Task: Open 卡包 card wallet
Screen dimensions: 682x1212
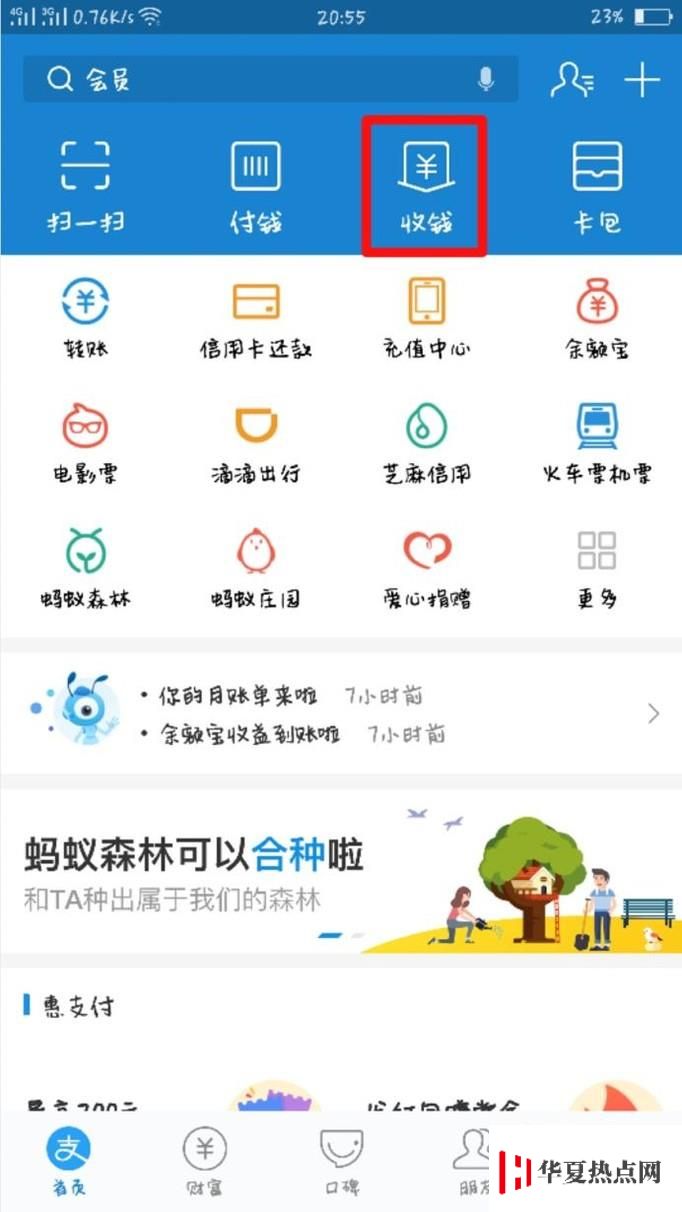Action: coord(597,185)
